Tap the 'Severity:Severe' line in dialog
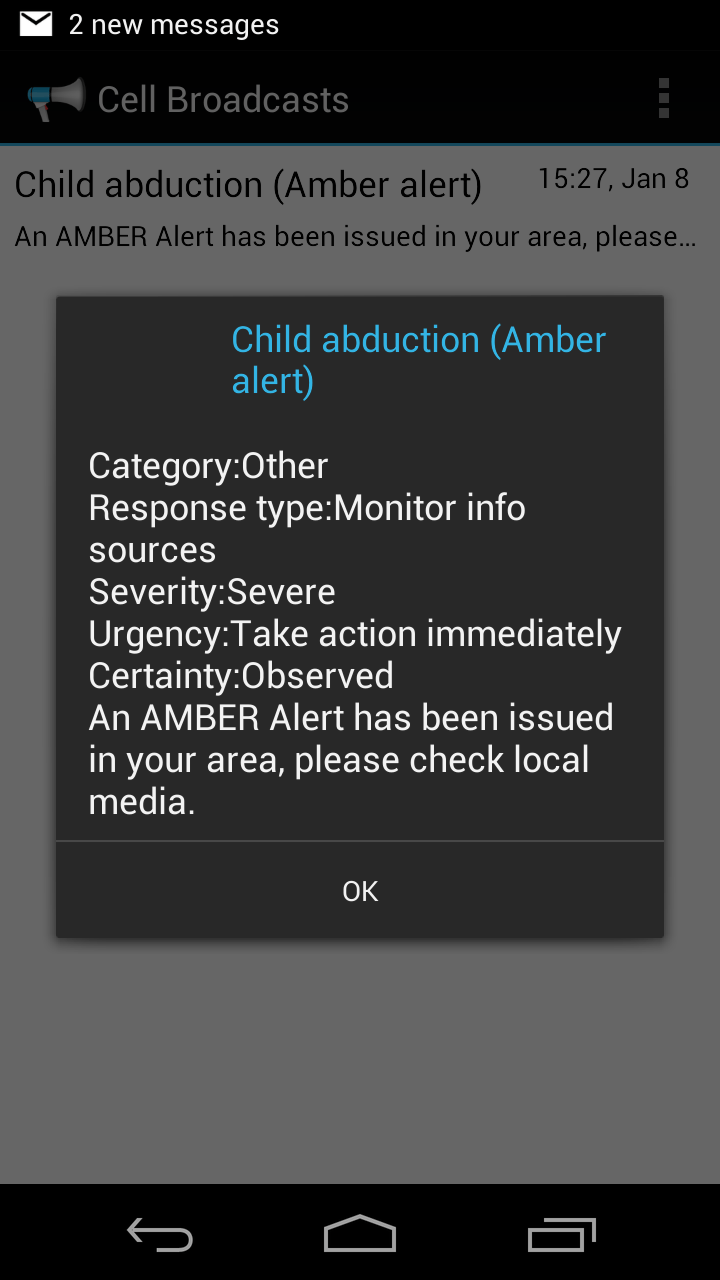This screenshot has width=720, height=1280. coord(211,591)
